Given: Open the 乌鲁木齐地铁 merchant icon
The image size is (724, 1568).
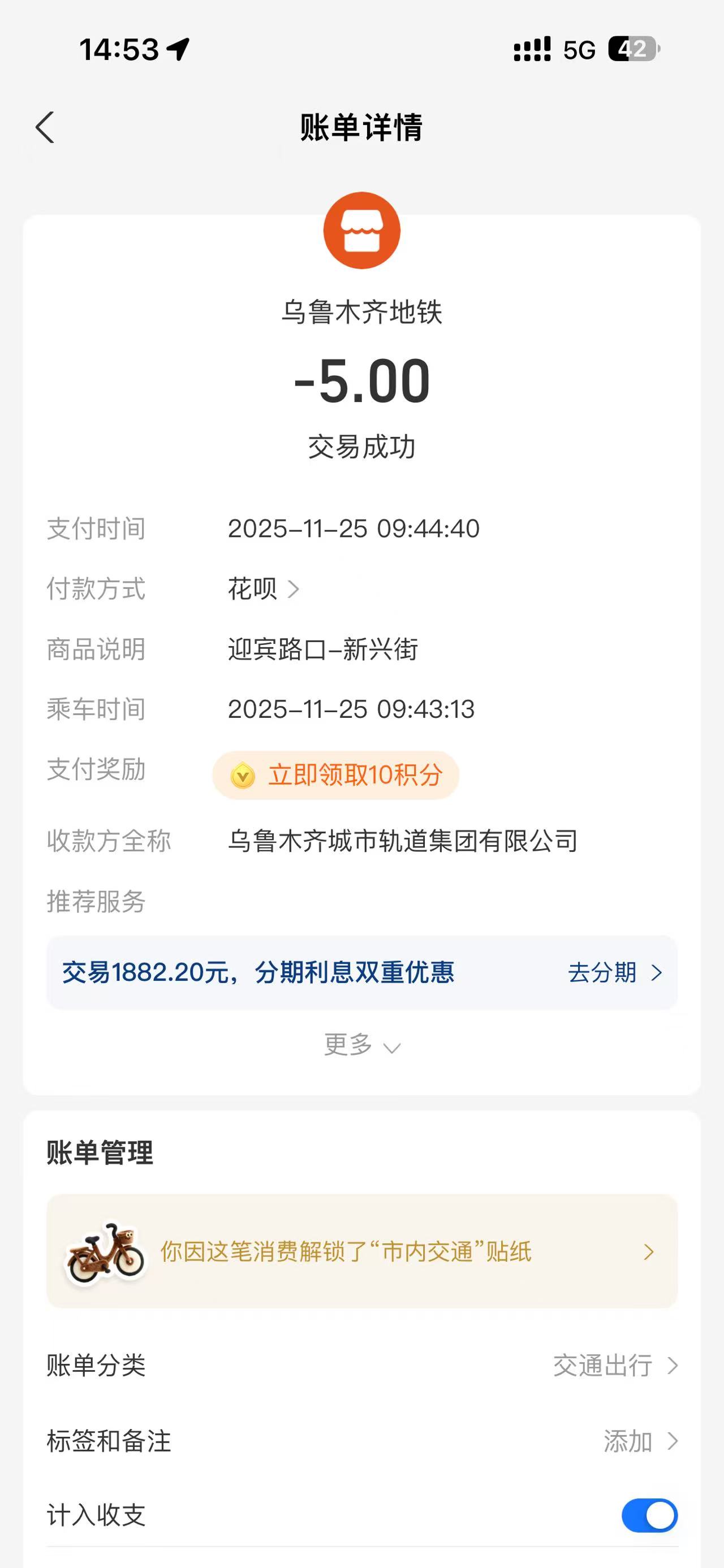Looking at the screenshot, I should coord(361,231).
